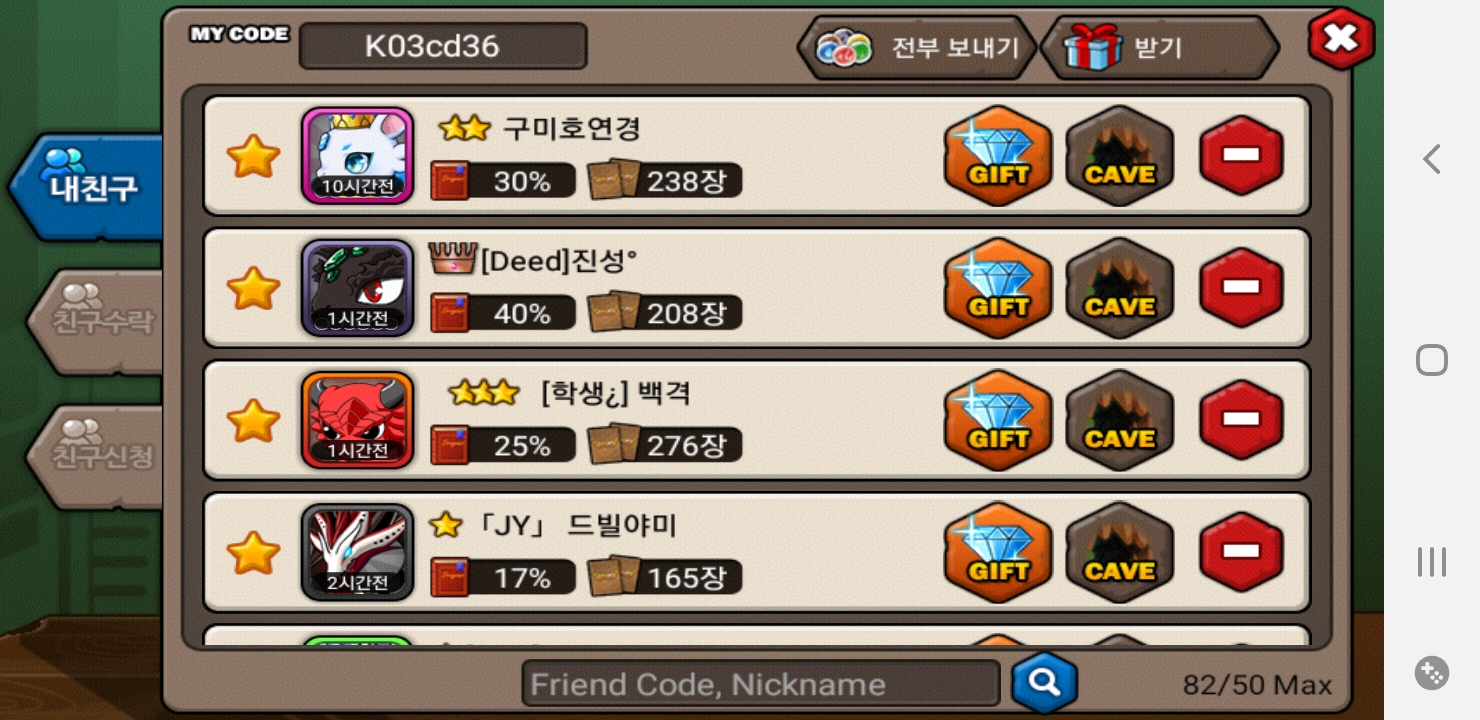Remove 「JY」 드빌야미 from friends
Viewport: 1480px width, 720px height.
1240,552
